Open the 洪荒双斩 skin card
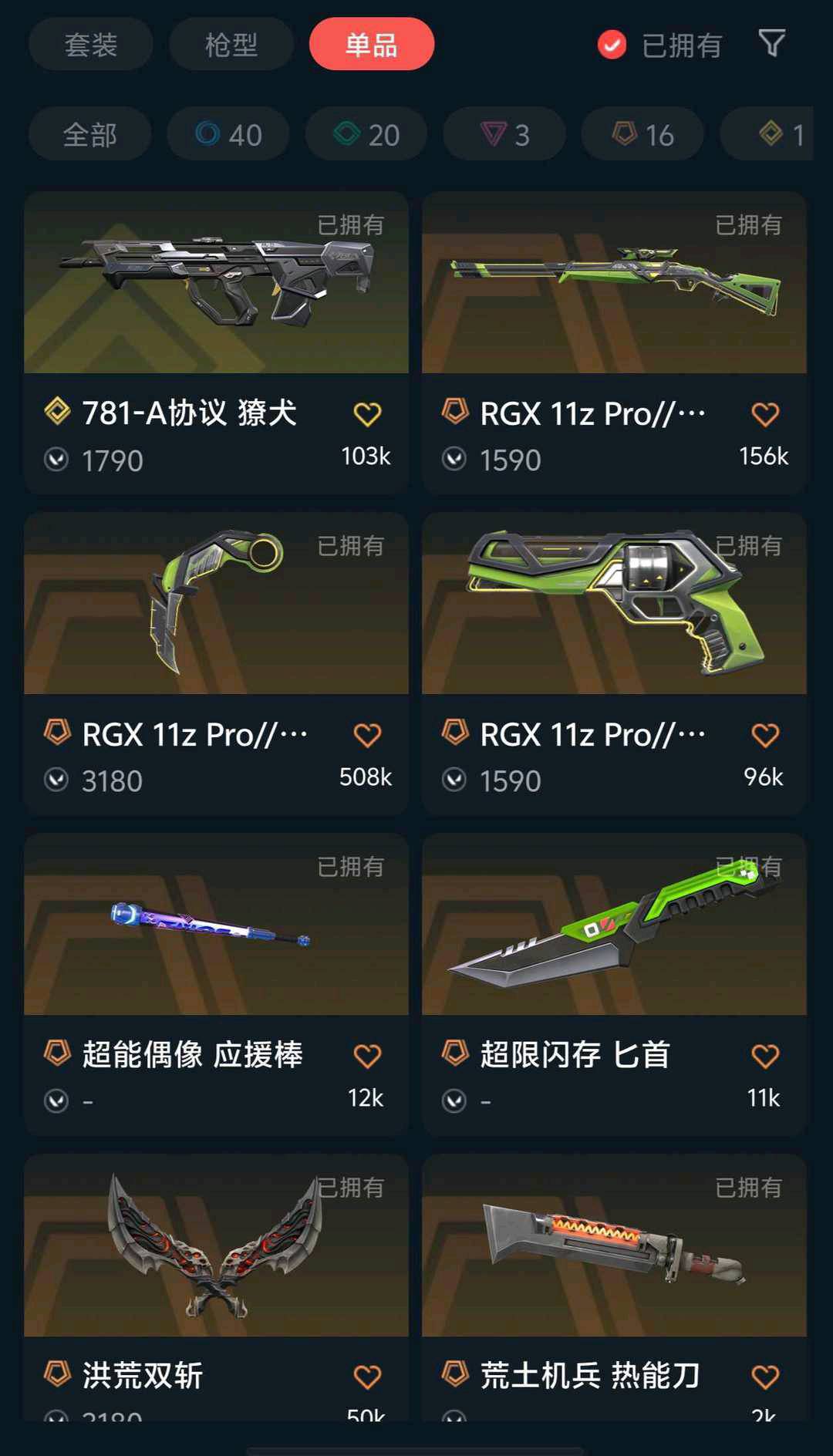The height and width of the screenshot is (1456, 833). click(x=216, y=1245)
